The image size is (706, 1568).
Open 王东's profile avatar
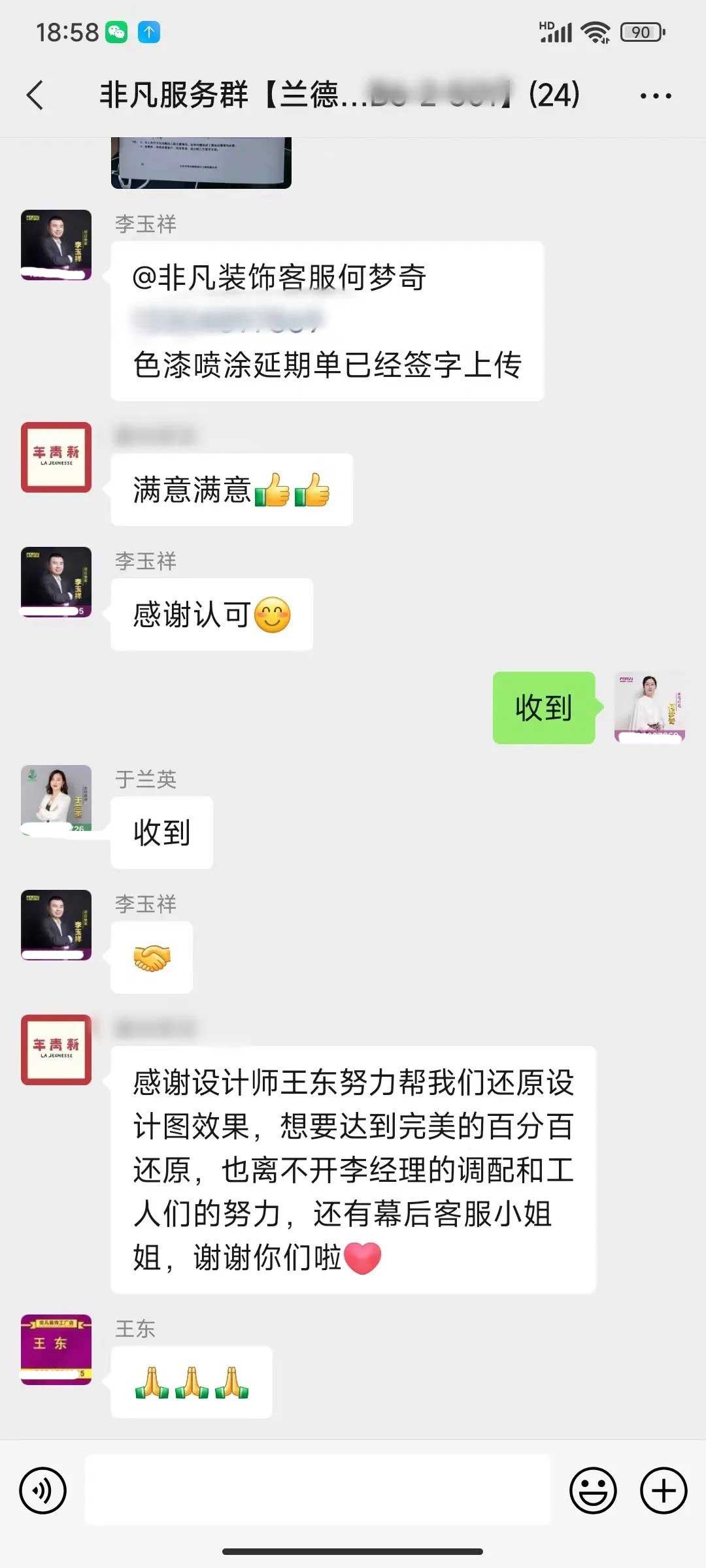56,1349
